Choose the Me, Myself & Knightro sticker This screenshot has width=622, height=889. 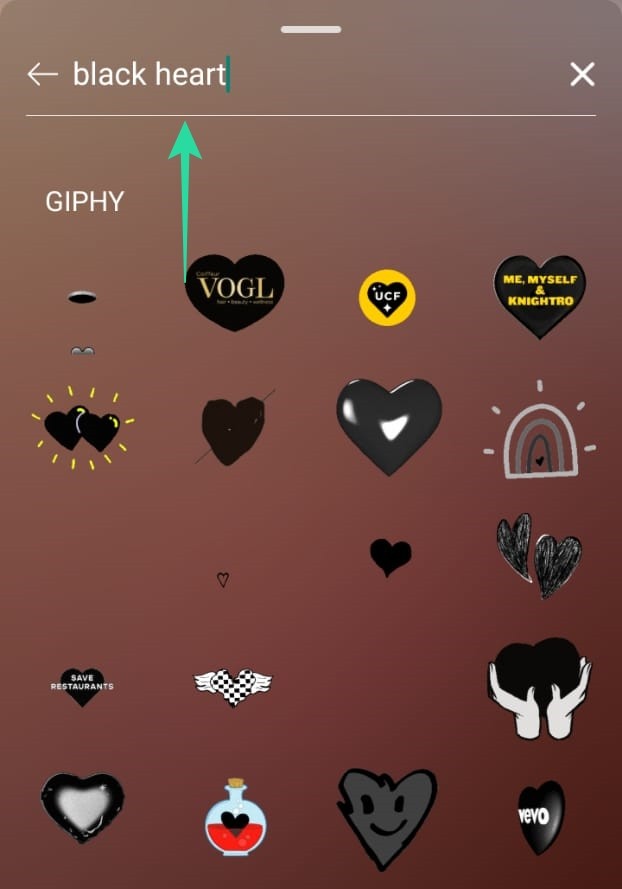pos(540,294)
